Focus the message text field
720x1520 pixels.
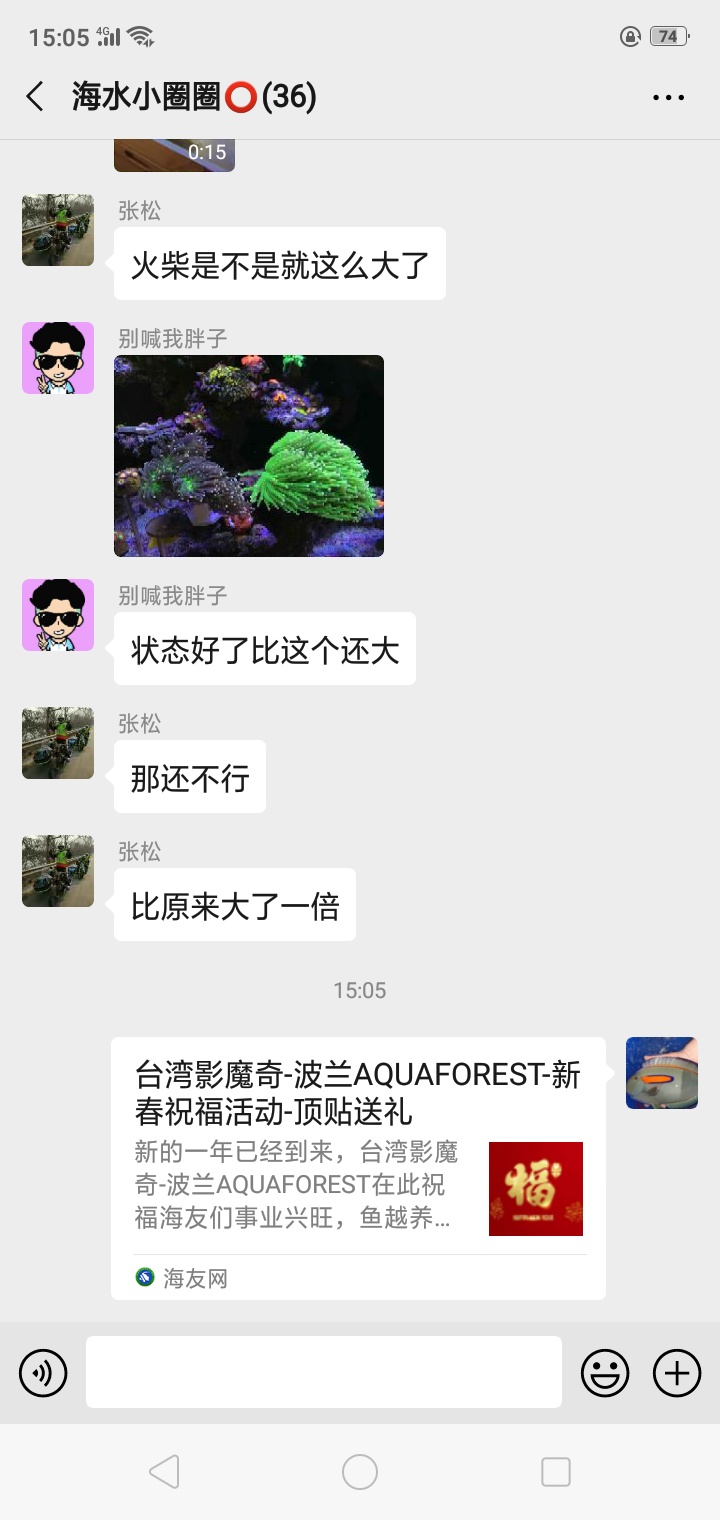click(323, 1372)
